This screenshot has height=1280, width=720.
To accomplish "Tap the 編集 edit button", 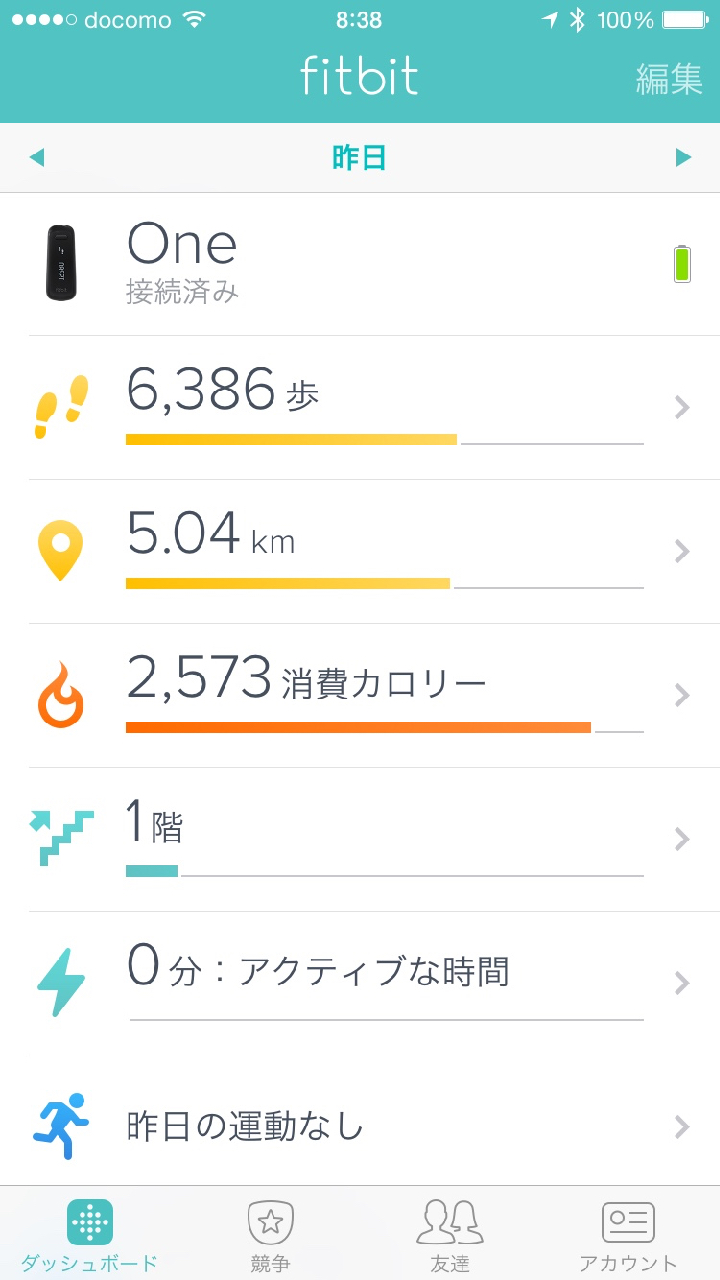I will coord(669,78).
